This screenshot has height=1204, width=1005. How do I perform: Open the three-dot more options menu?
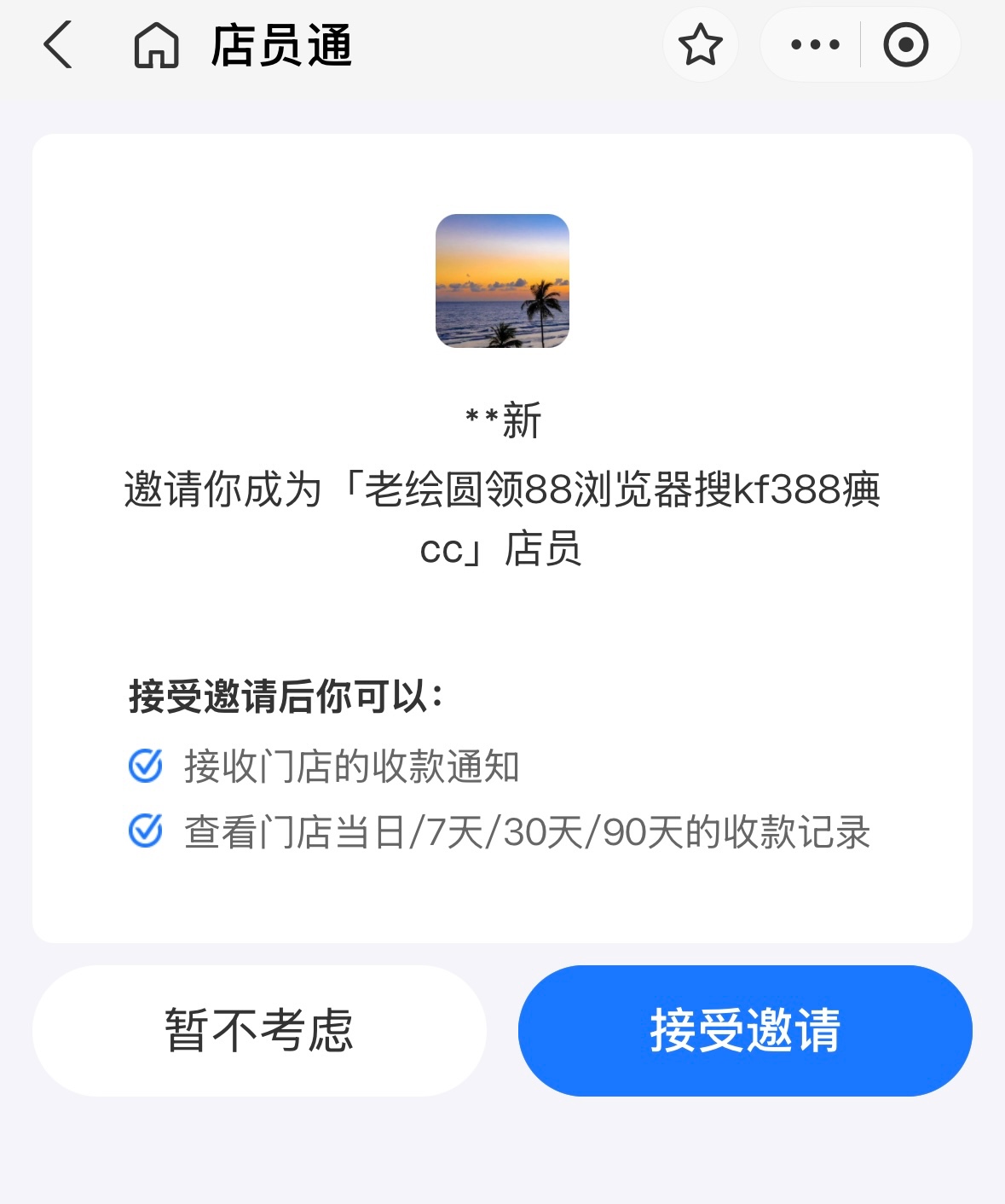[815, 45]
